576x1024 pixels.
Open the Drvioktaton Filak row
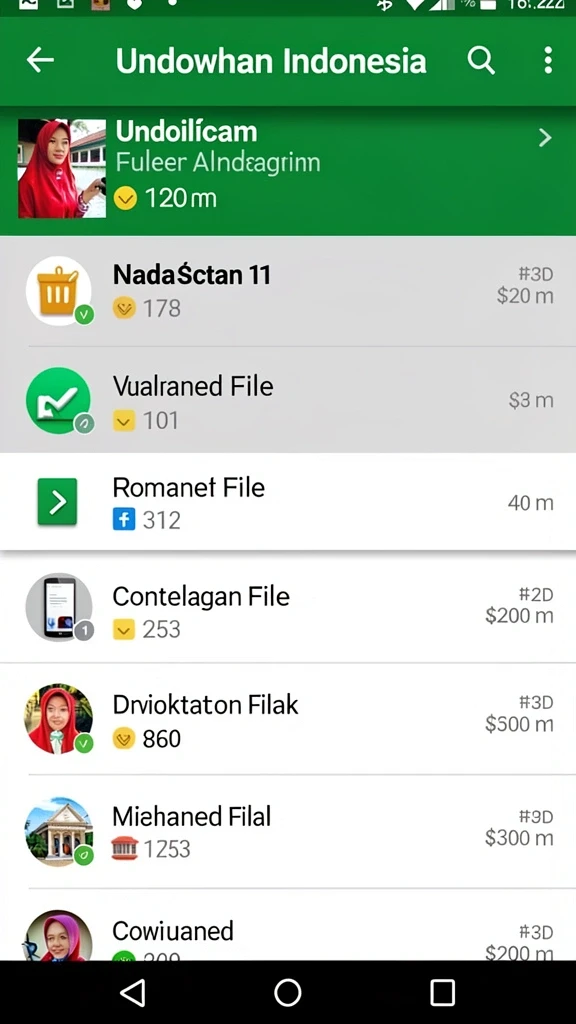tap(288, 719)
